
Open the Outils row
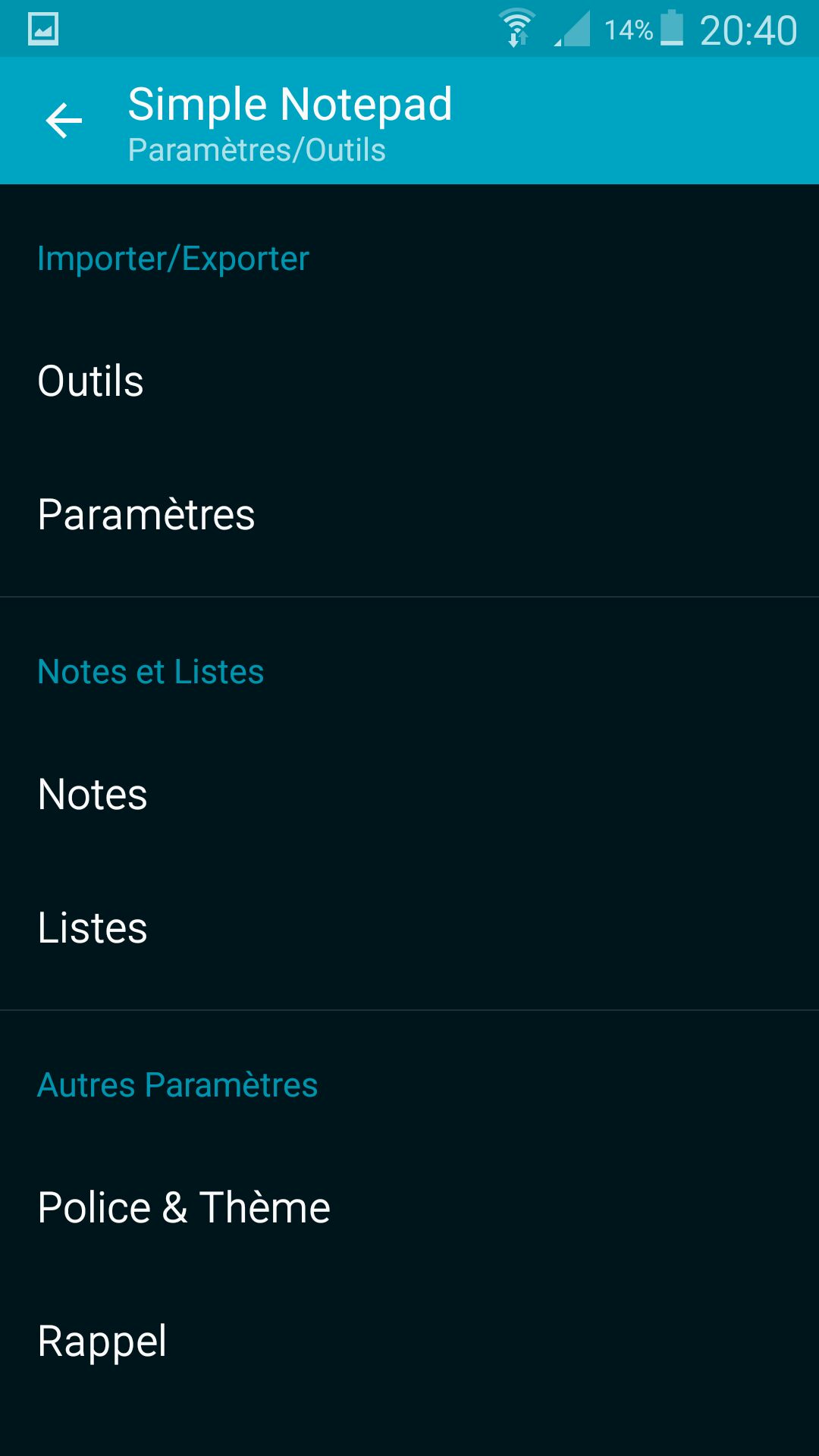pyautogui.click(x=409, y=381)
